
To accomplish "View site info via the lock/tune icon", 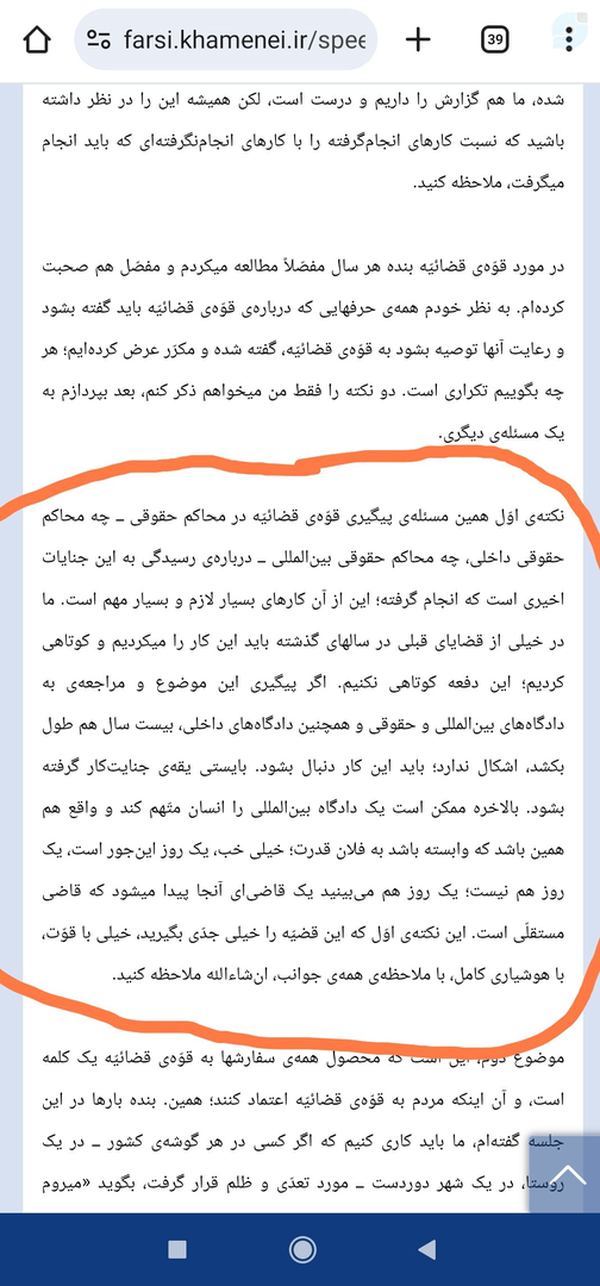I will point(98,40).
